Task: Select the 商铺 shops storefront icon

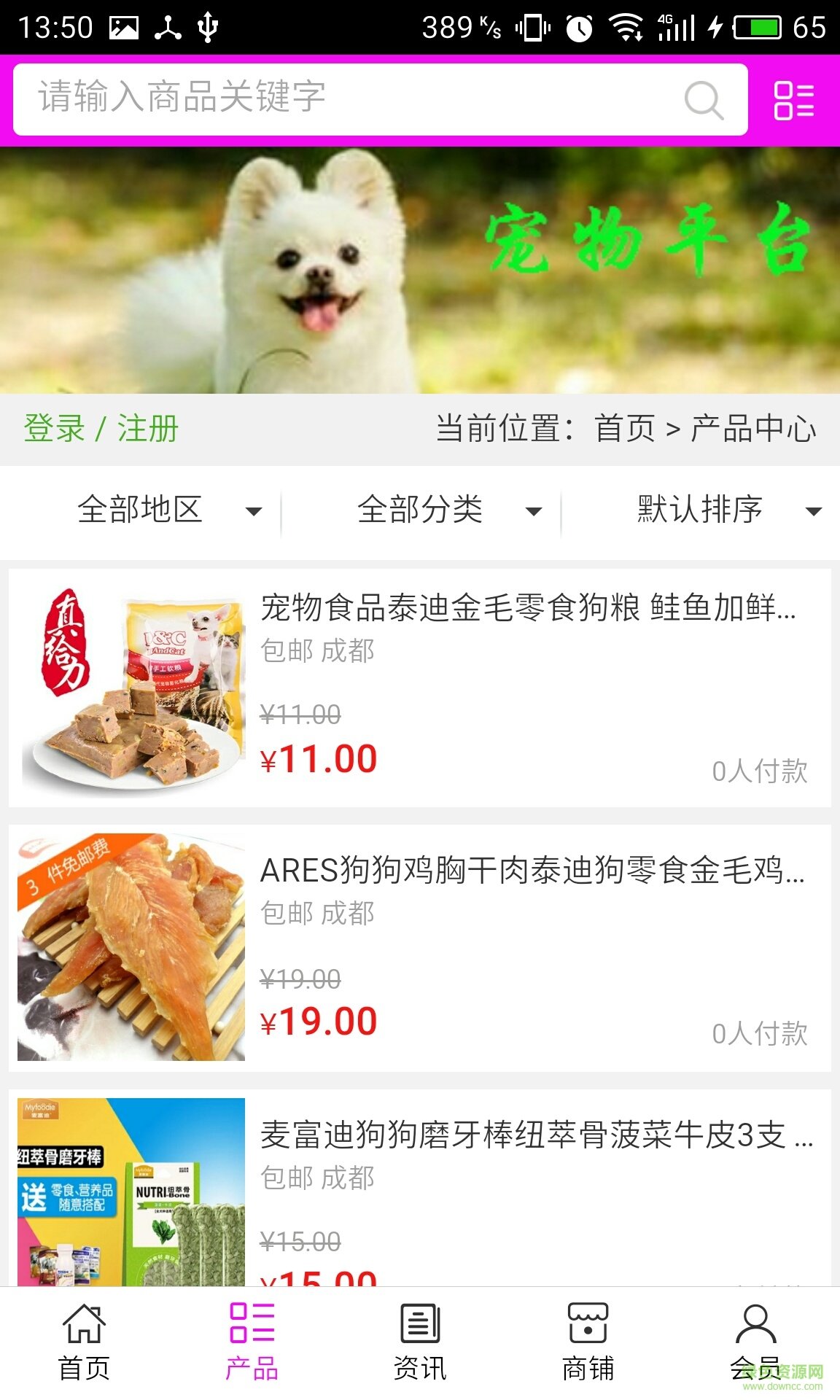Action: point(588,1329)
